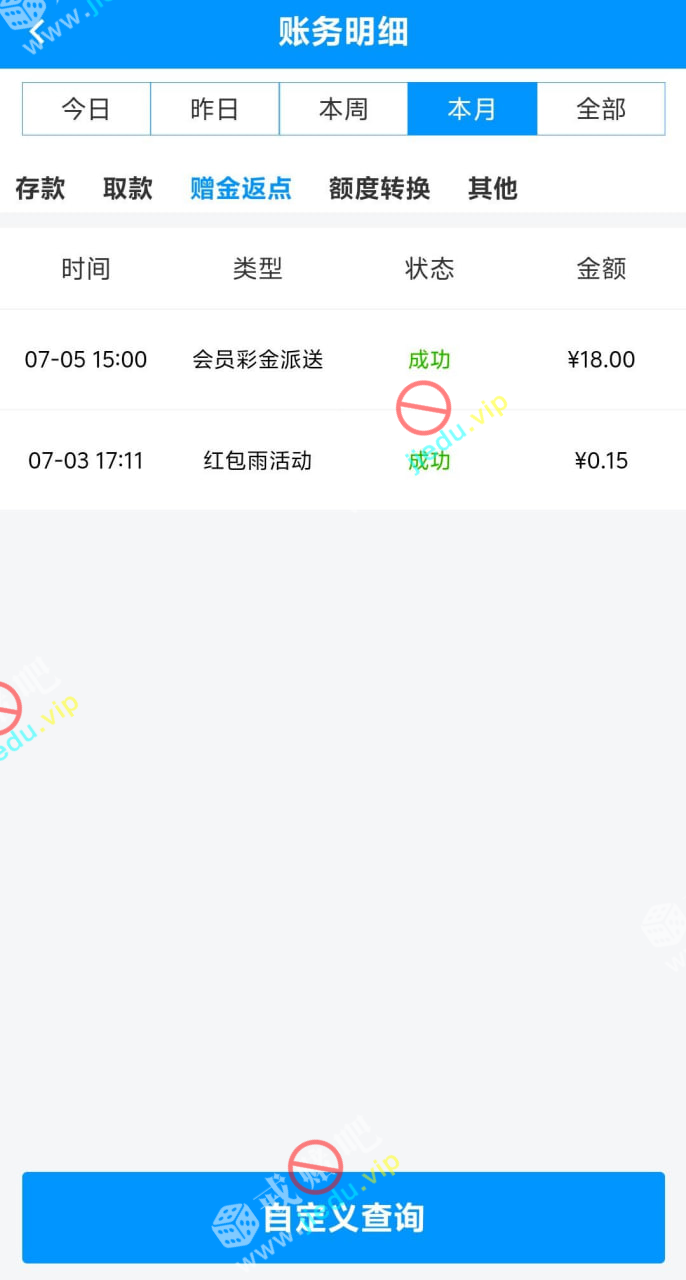
Task: View the 其他 category
Action: pos(493,188)
